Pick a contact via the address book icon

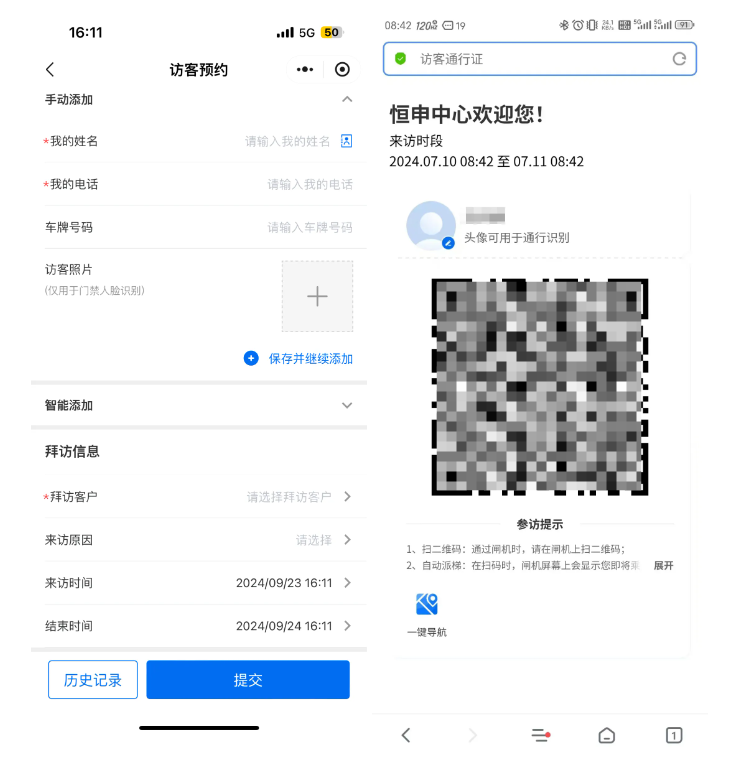click(x=346, y=141)
